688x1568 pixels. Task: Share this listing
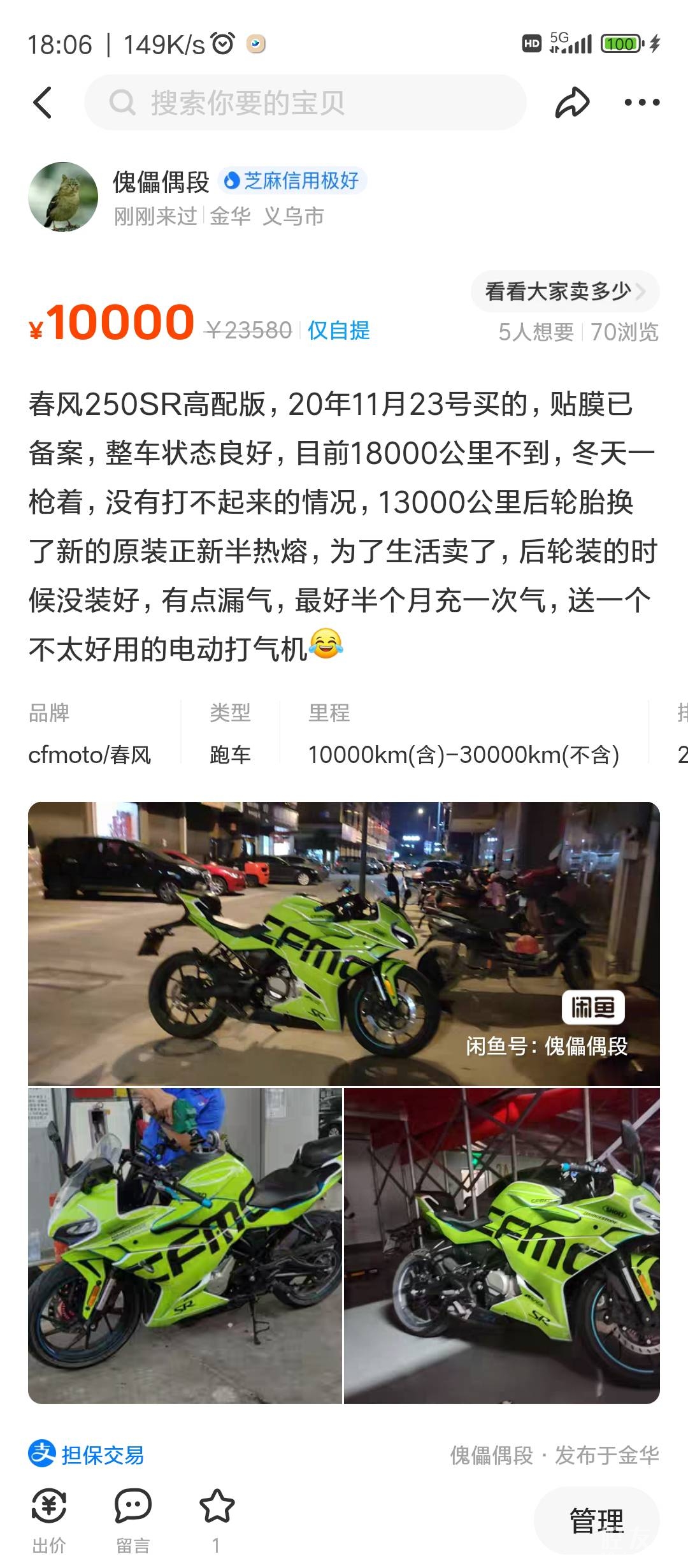571,103
